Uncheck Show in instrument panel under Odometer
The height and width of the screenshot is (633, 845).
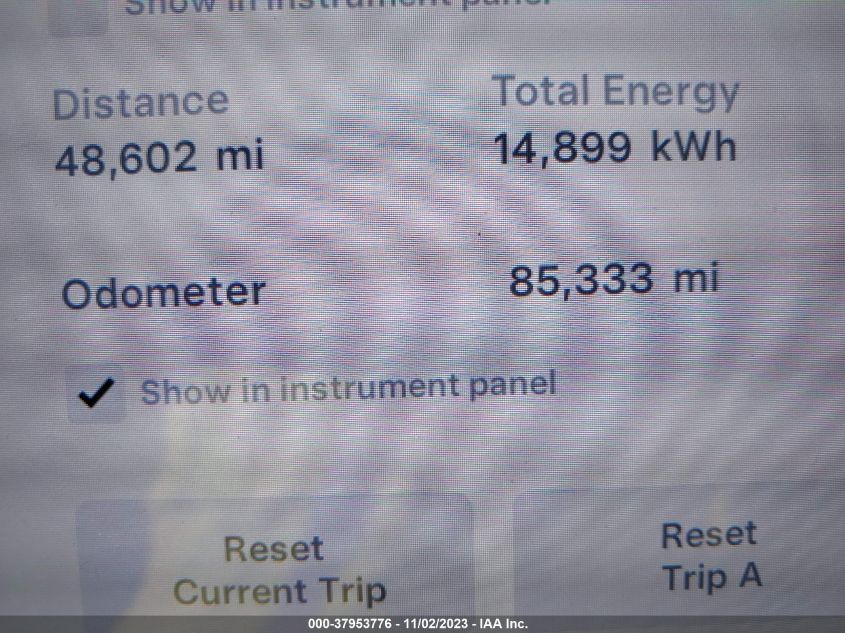96,393
